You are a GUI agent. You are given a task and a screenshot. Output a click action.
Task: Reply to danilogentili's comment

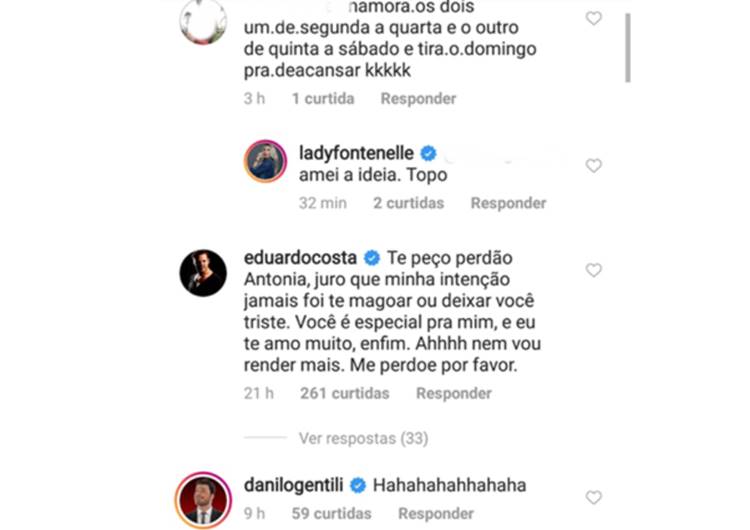coord(436,514)
